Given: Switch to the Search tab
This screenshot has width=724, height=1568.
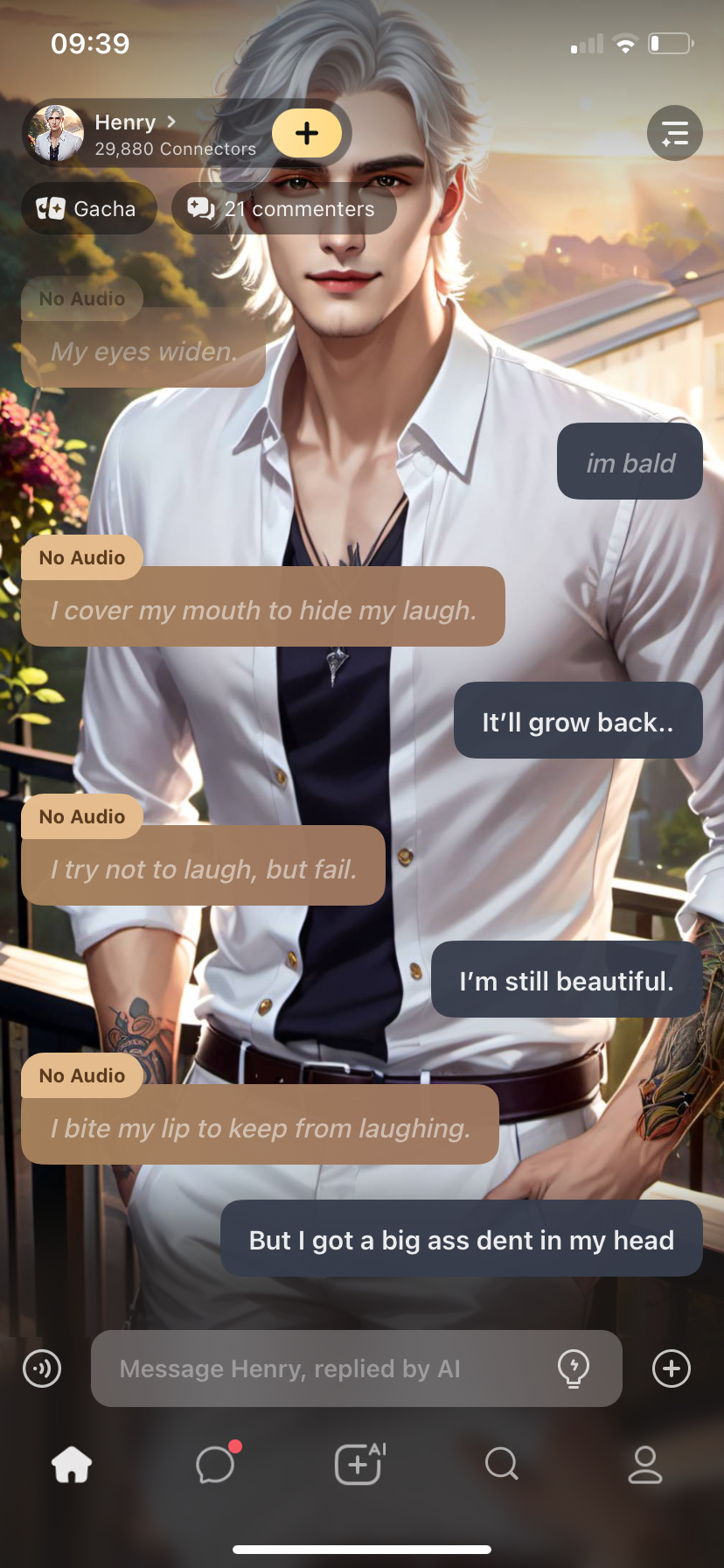Looking at the screenshot, I should [x=501, y=1464].
